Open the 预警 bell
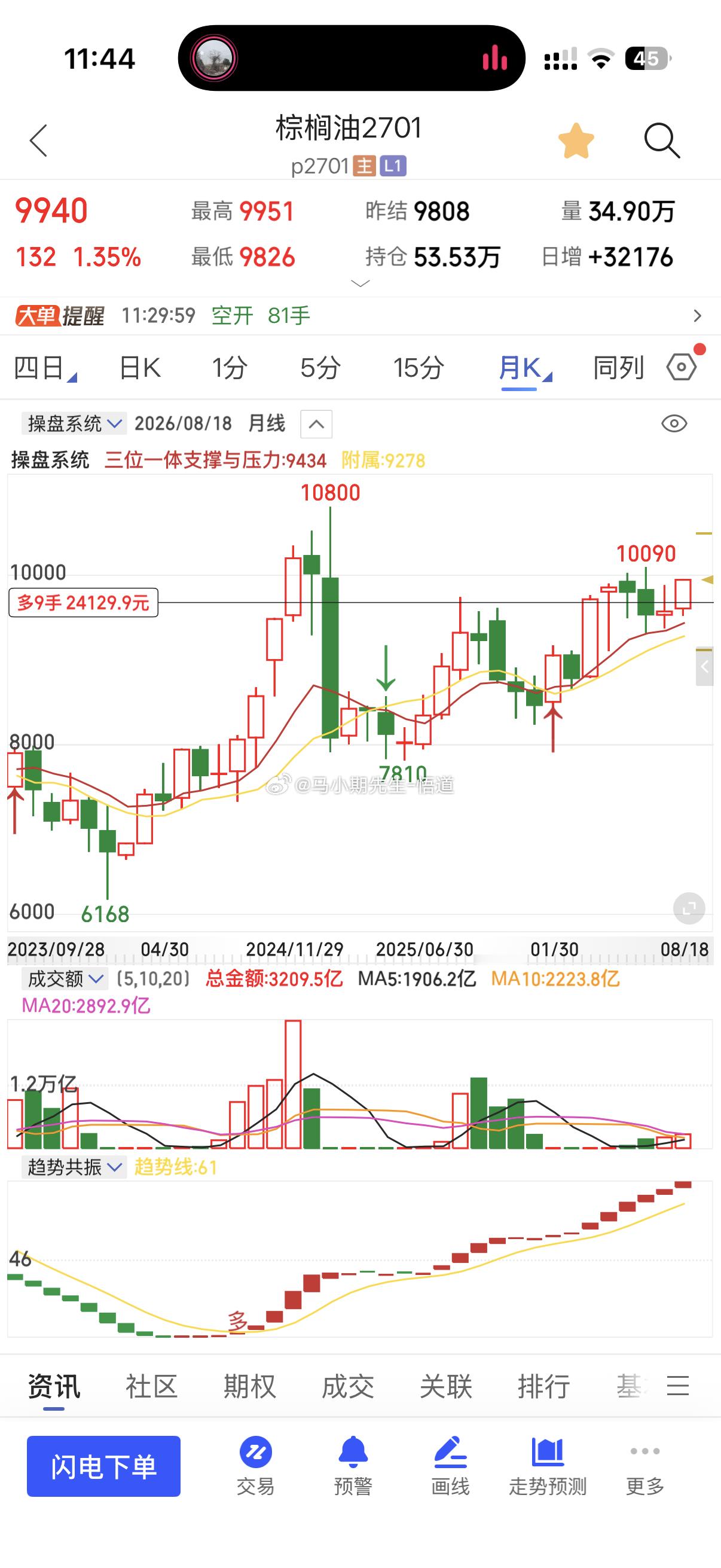Image resolution: width=721 pixels, height=1568 pixels. (353, 1466)
